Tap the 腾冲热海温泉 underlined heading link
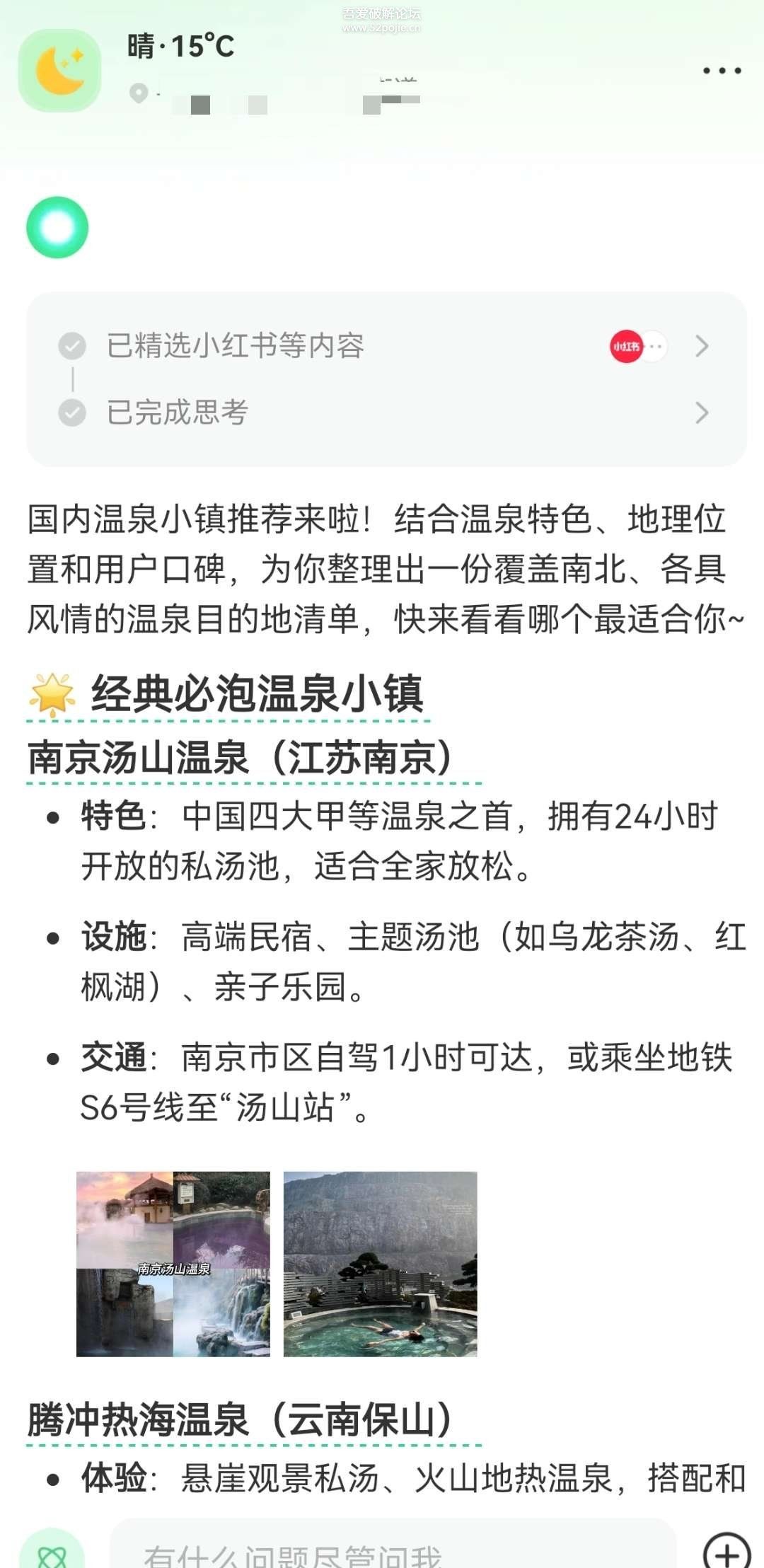Viewport: 764px width, 1568px height. pyautogui.click(x=241, y=1420)
